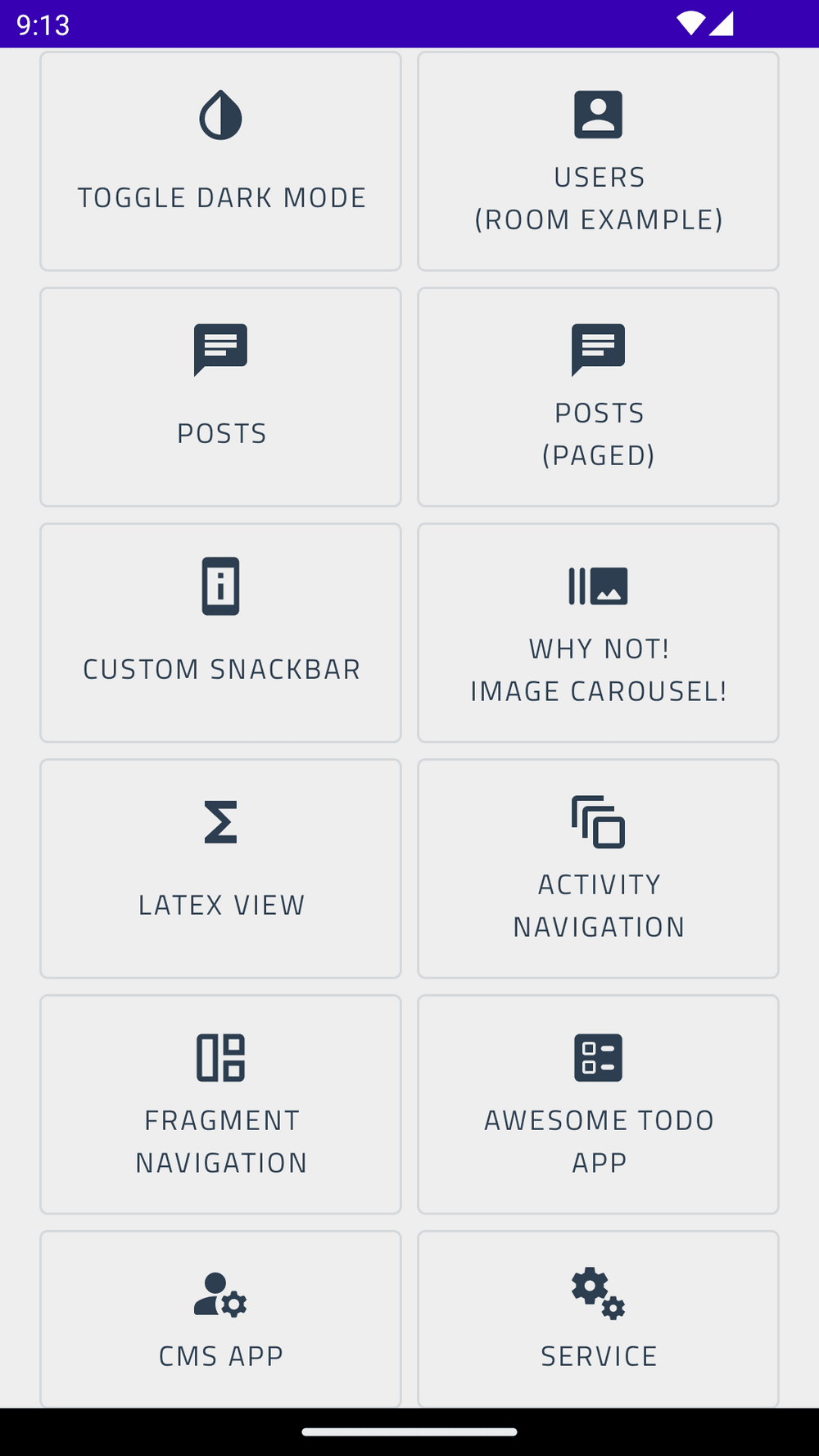Launch Fragment Navigation demo
819x1456 pixels.
[x=220, y=1105]
